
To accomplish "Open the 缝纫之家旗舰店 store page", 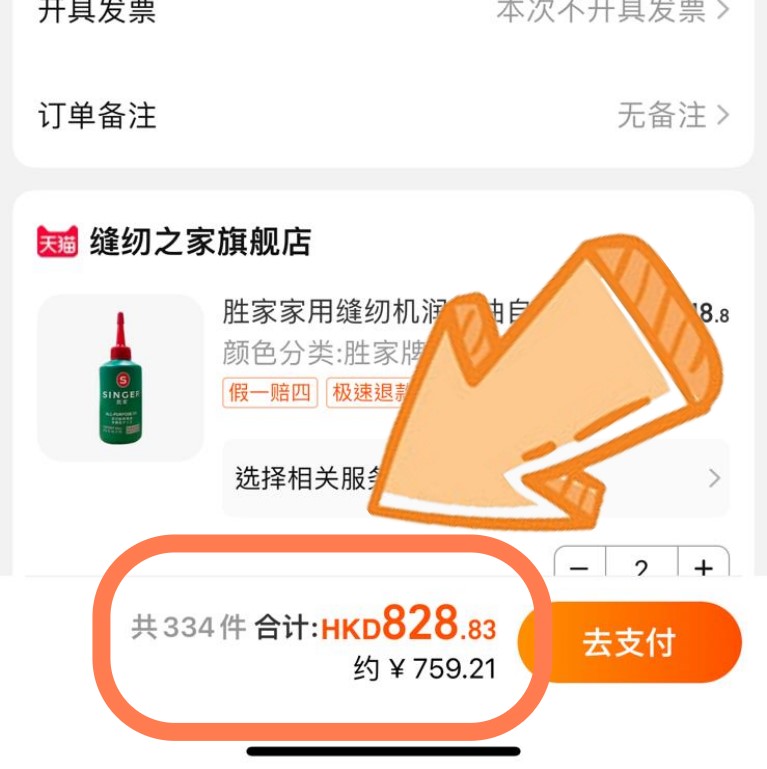I will click(200, 242).
